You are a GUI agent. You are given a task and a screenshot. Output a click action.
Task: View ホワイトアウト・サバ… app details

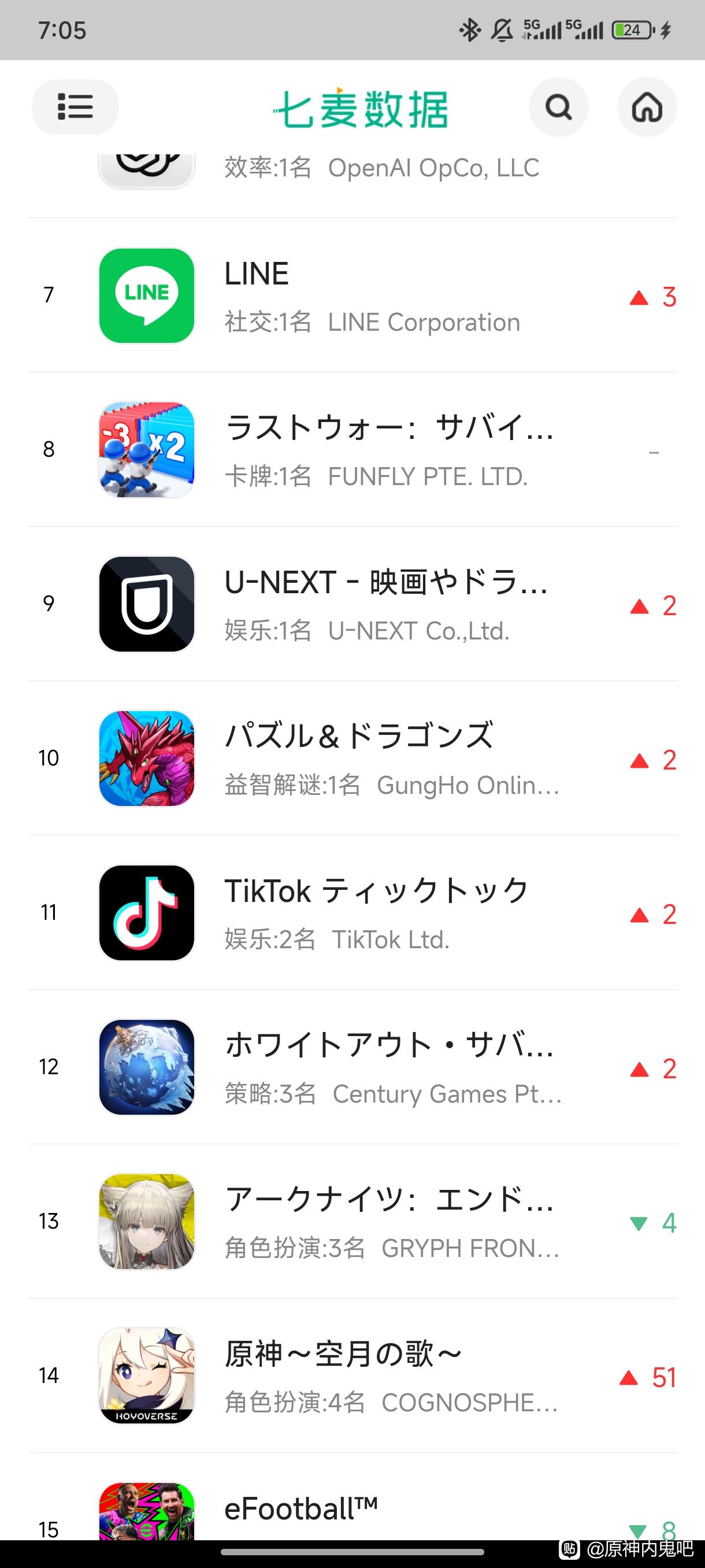352,1067
